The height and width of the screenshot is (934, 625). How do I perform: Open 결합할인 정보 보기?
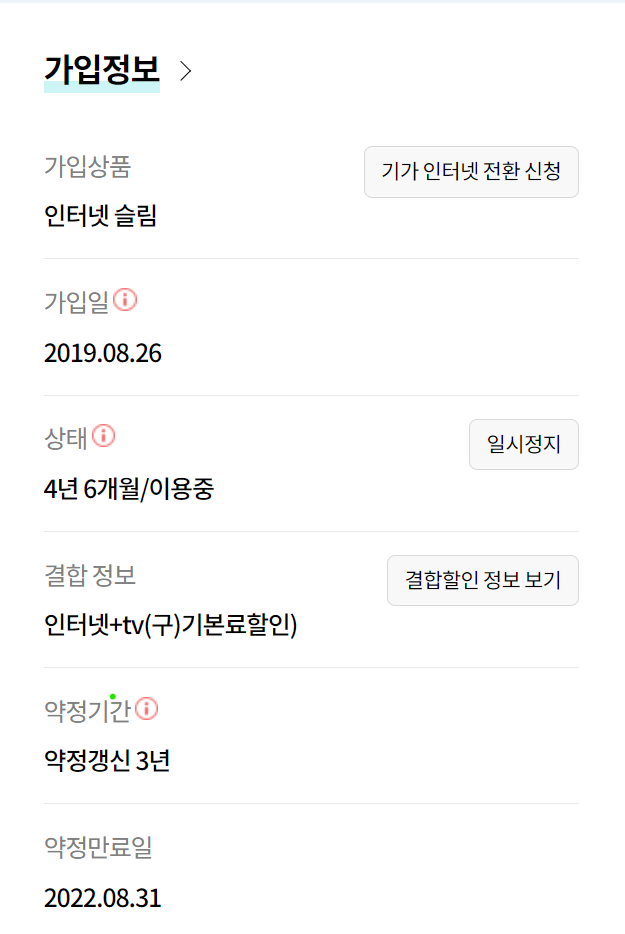482,580
